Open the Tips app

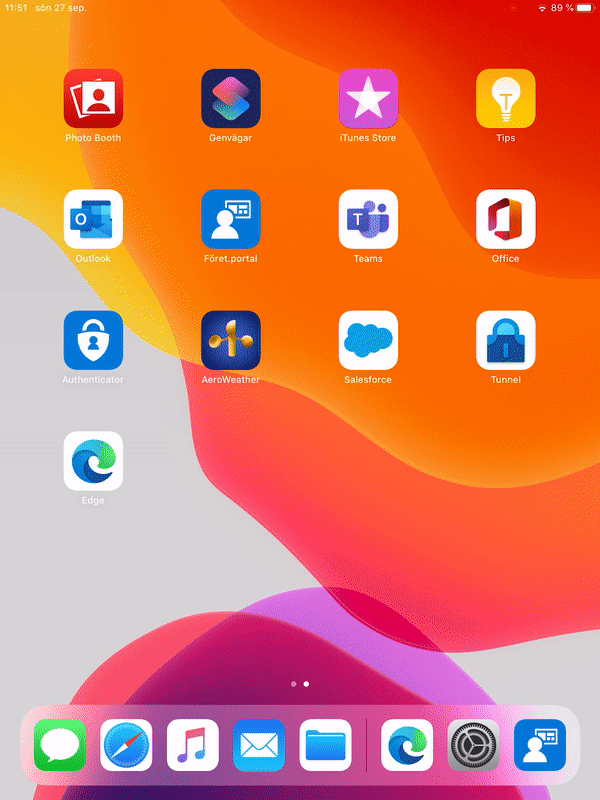pyautogui.click(x=506, y=99)
